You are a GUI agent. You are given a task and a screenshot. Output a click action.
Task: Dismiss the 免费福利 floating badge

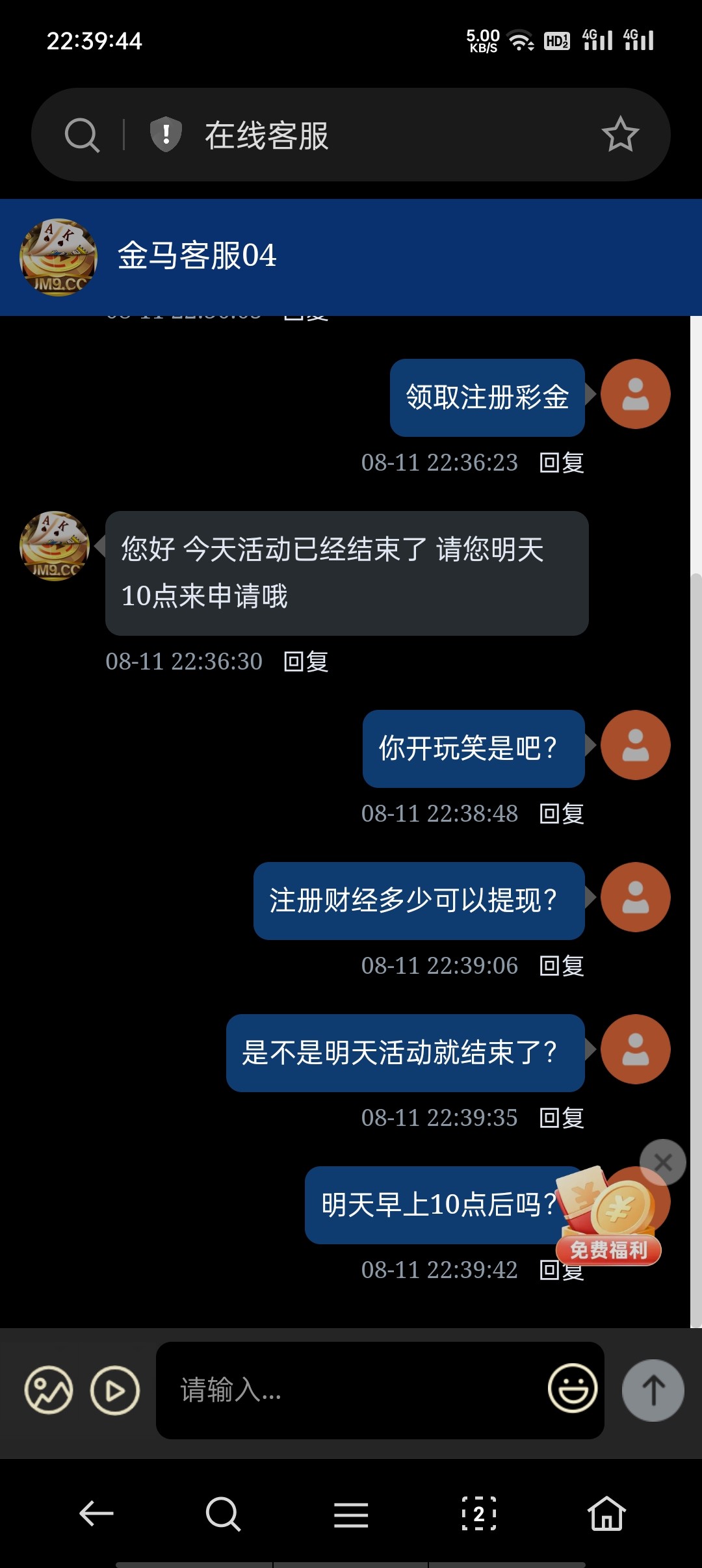click(x=662, y=1162)
